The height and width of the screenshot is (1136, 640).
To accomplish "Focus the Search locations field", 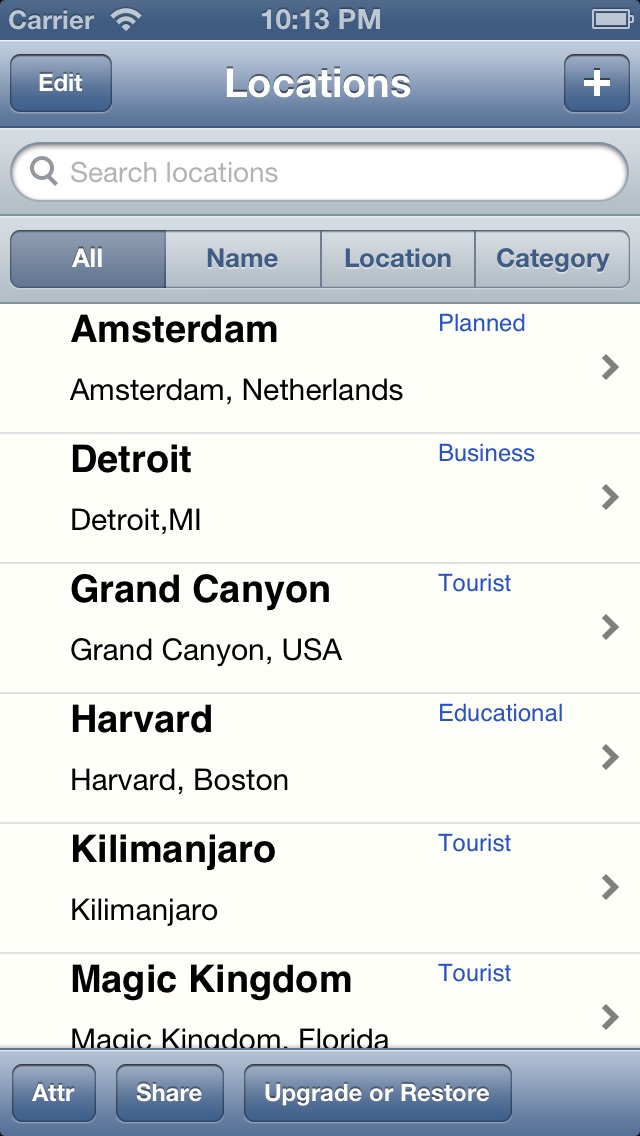I will coord(320,173).
